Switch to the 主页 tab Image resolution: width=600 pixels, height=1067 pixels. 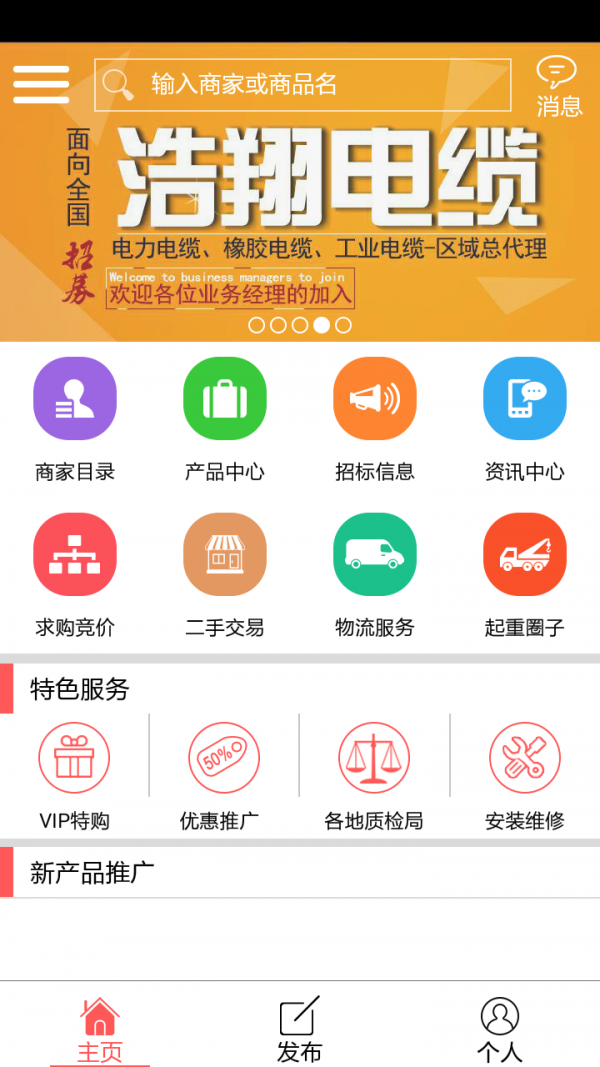point(100,1029)
